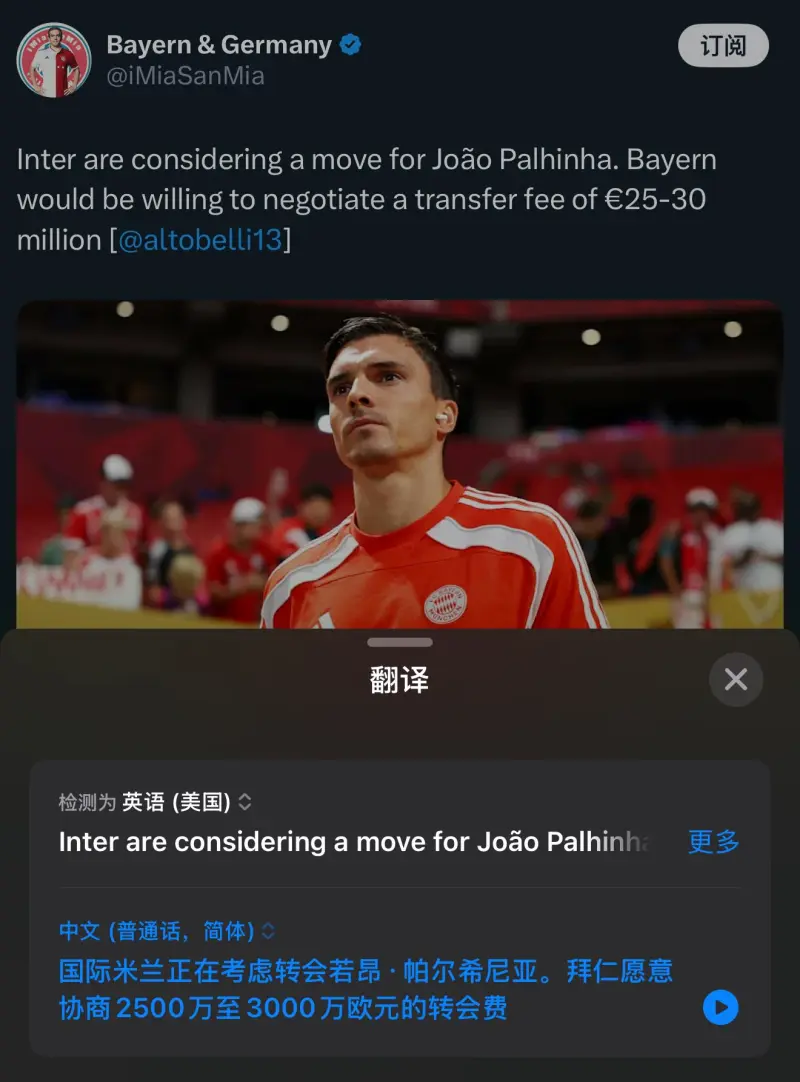The height and width of the screenshot is (1082, 800).
Task: Open the Bayern & Germany profile avatar
Action: (54, 60)
